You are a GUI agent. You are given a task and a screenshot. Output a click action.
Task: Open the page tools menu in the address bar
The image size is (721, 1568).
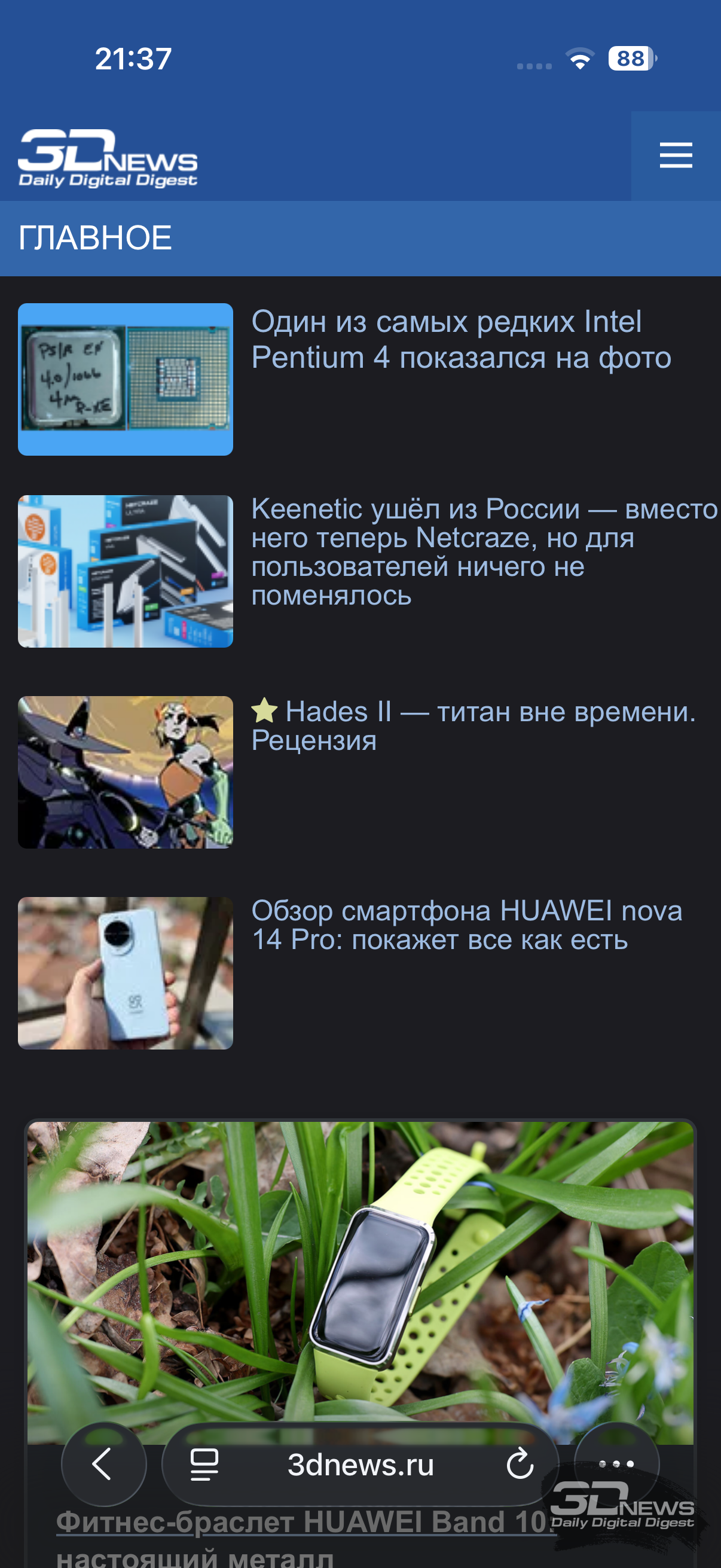coord(204,1464)
